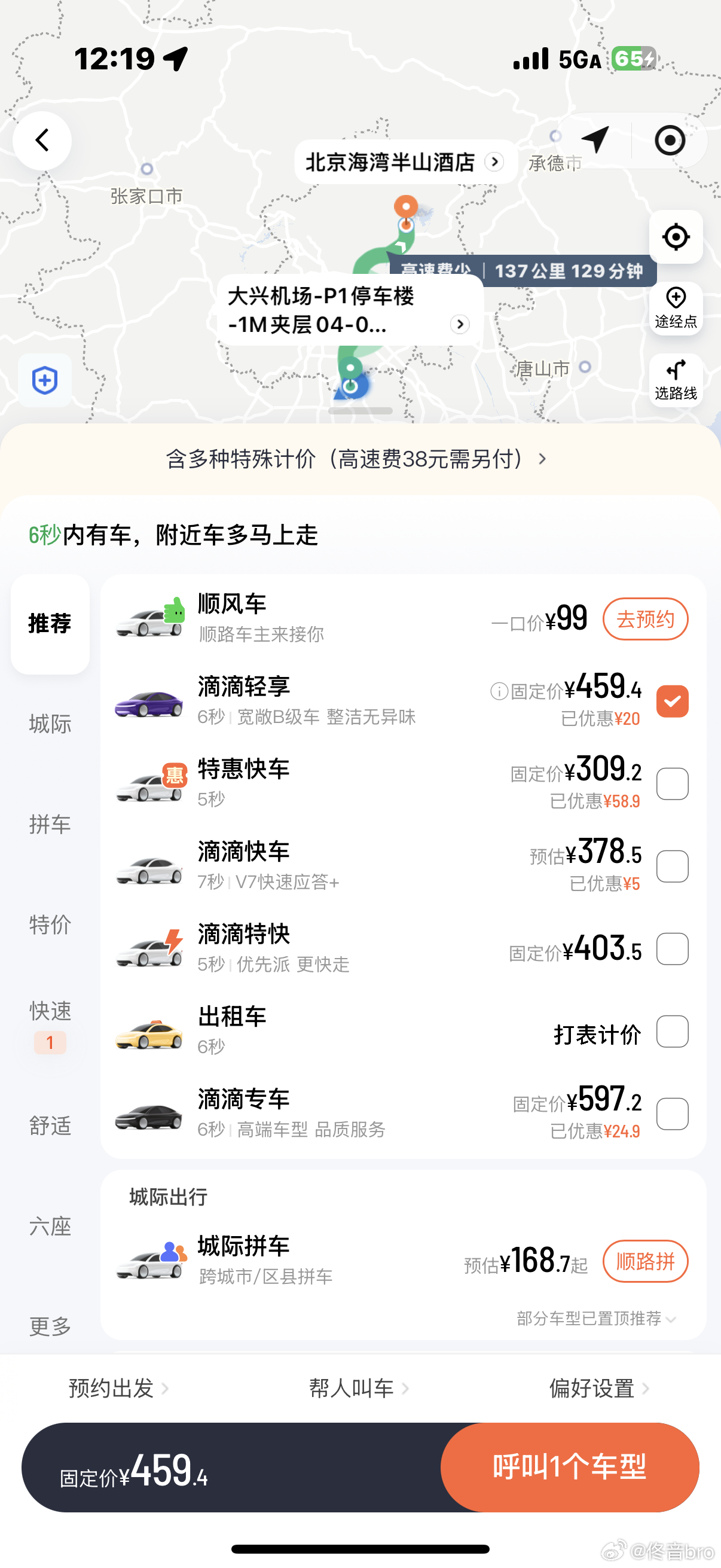Open 预约出发 scheduling
The width and height of the screenshot is (721, 1568).
(118, 1389)
